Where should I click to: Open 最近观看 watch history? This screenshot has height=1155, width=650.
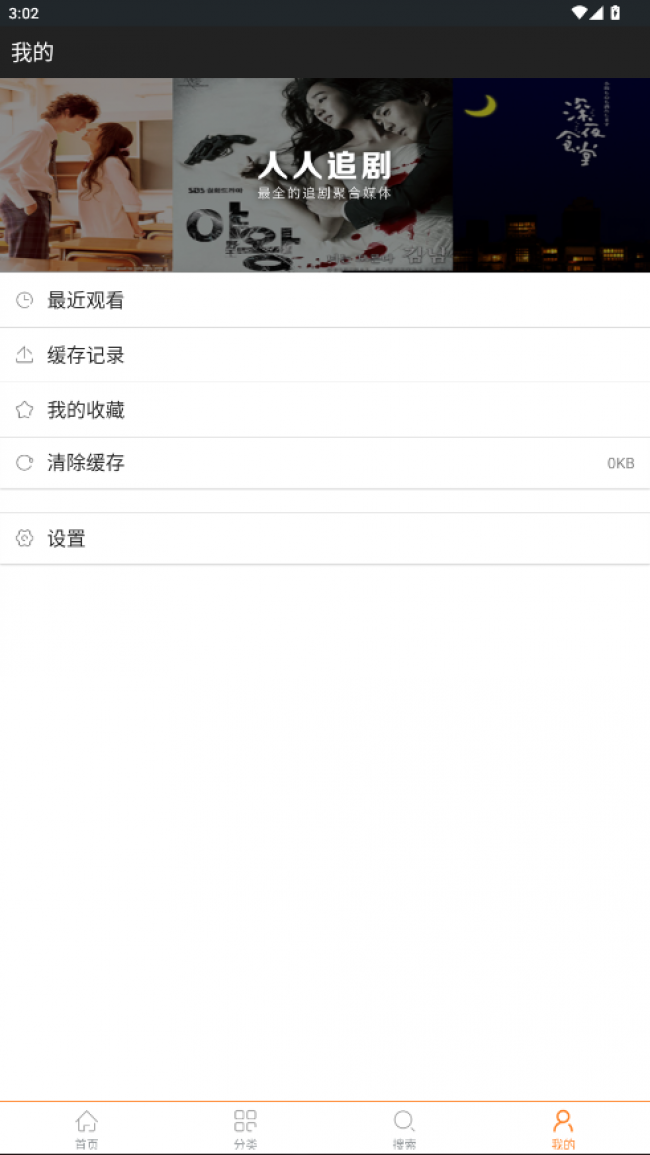click(86, 300)
